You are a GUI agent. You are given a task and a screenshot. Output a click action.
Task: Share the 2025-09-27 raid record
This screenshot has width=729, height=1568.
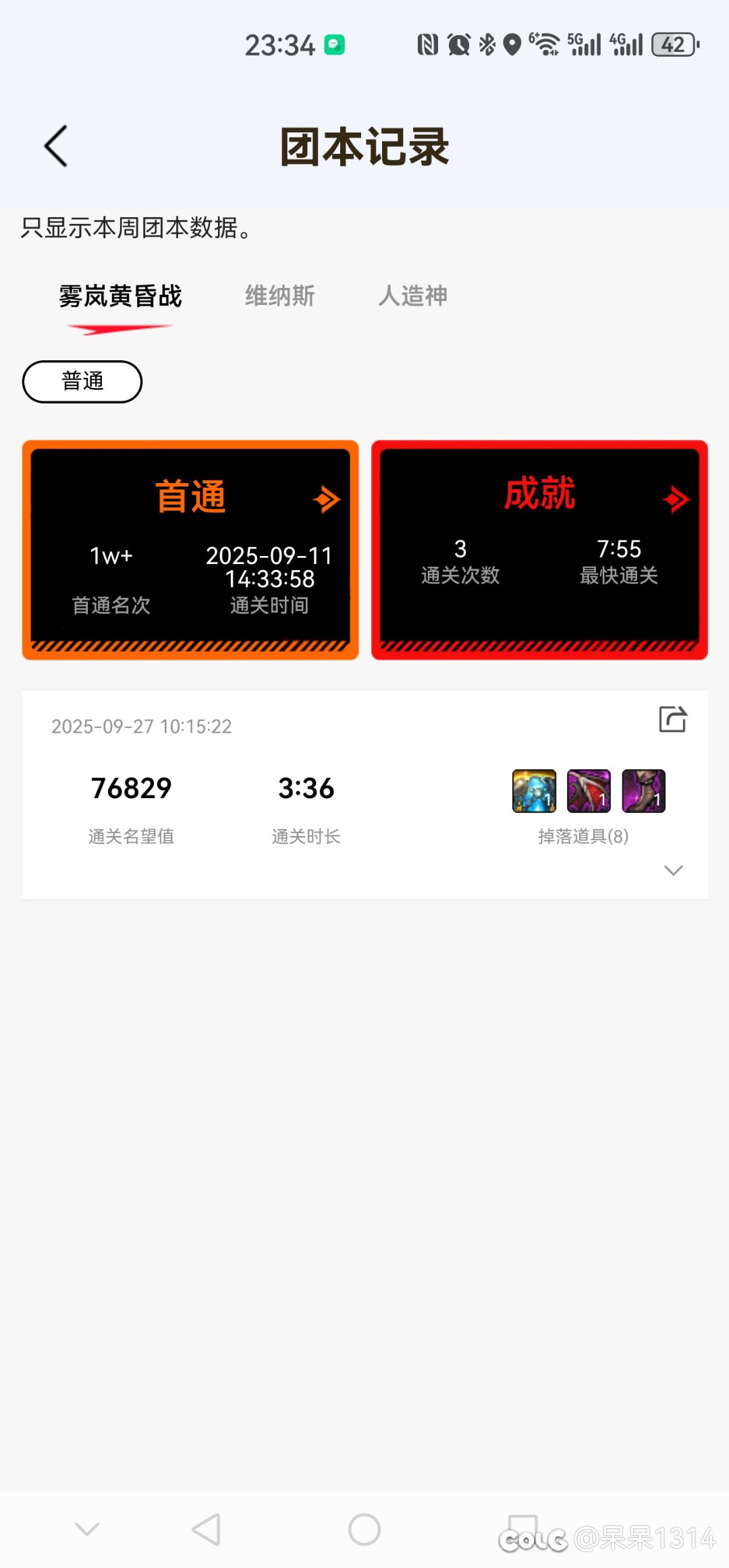pos(672,719)
